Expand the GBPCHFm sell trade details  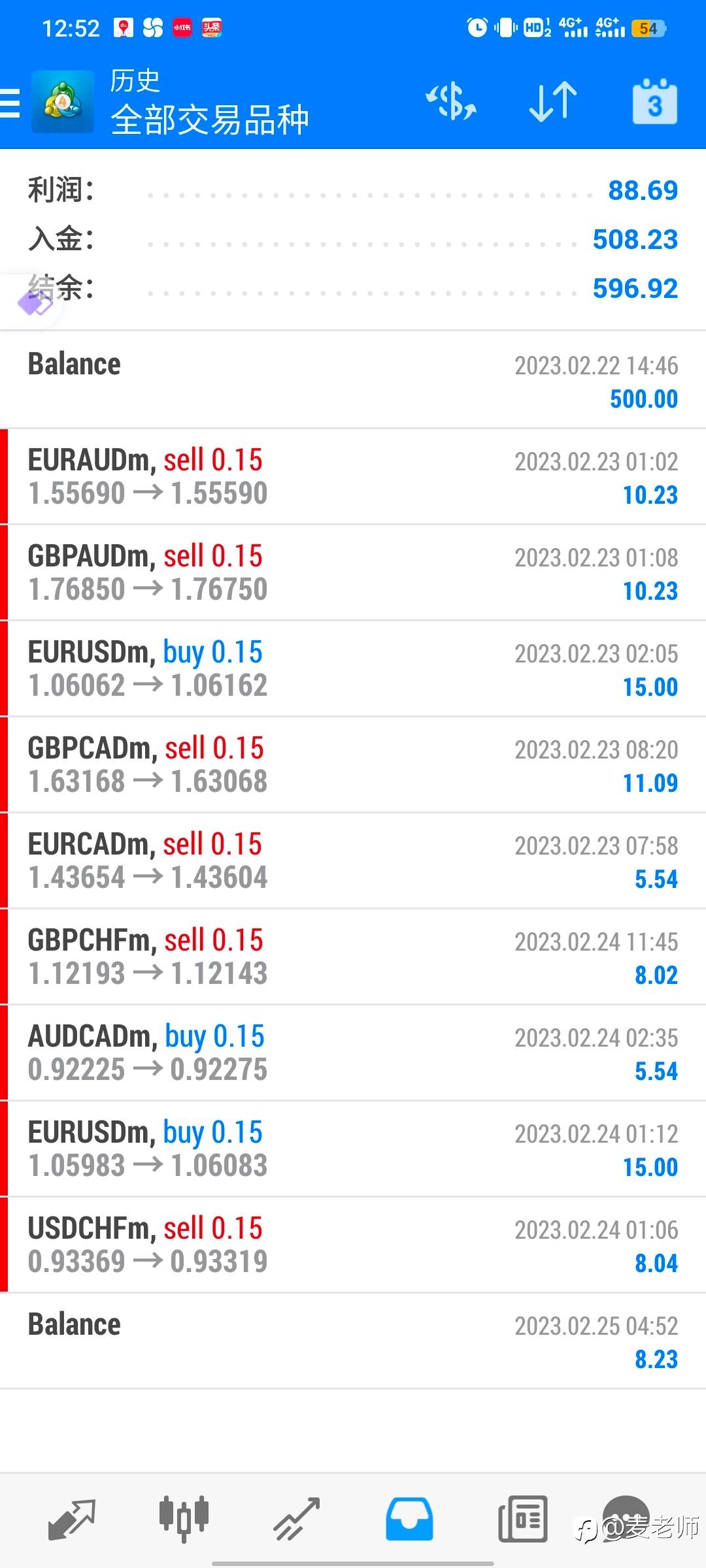(x=353, y=957)
